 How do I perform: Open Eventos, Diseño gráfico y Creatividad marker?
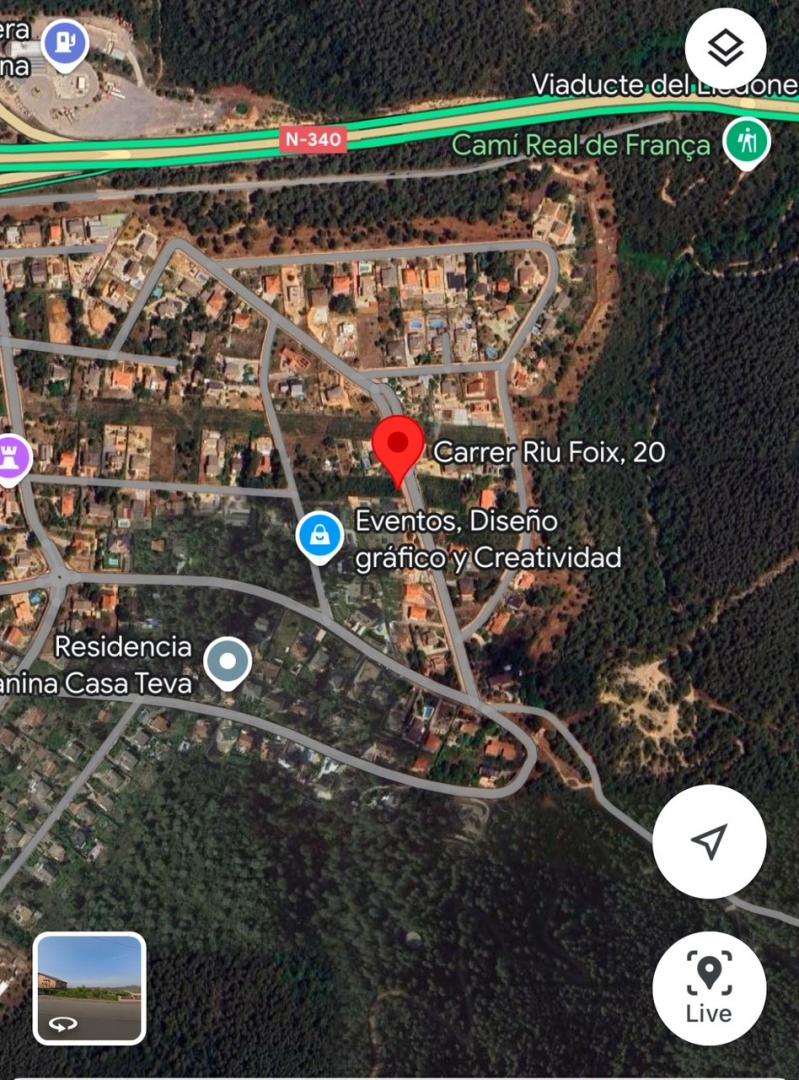pyautogui.click(x=320, y=537)
